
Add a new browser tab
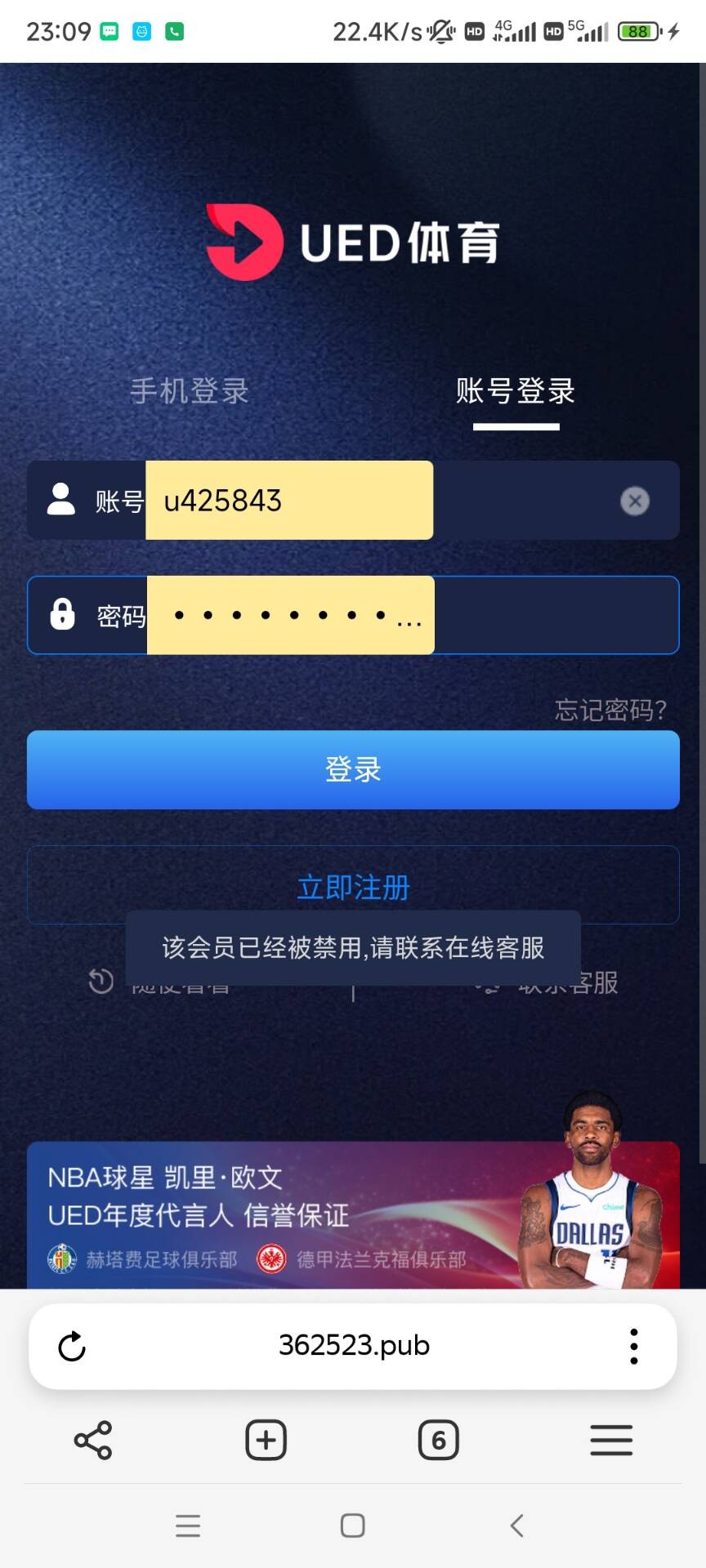tap(266, 1440)
